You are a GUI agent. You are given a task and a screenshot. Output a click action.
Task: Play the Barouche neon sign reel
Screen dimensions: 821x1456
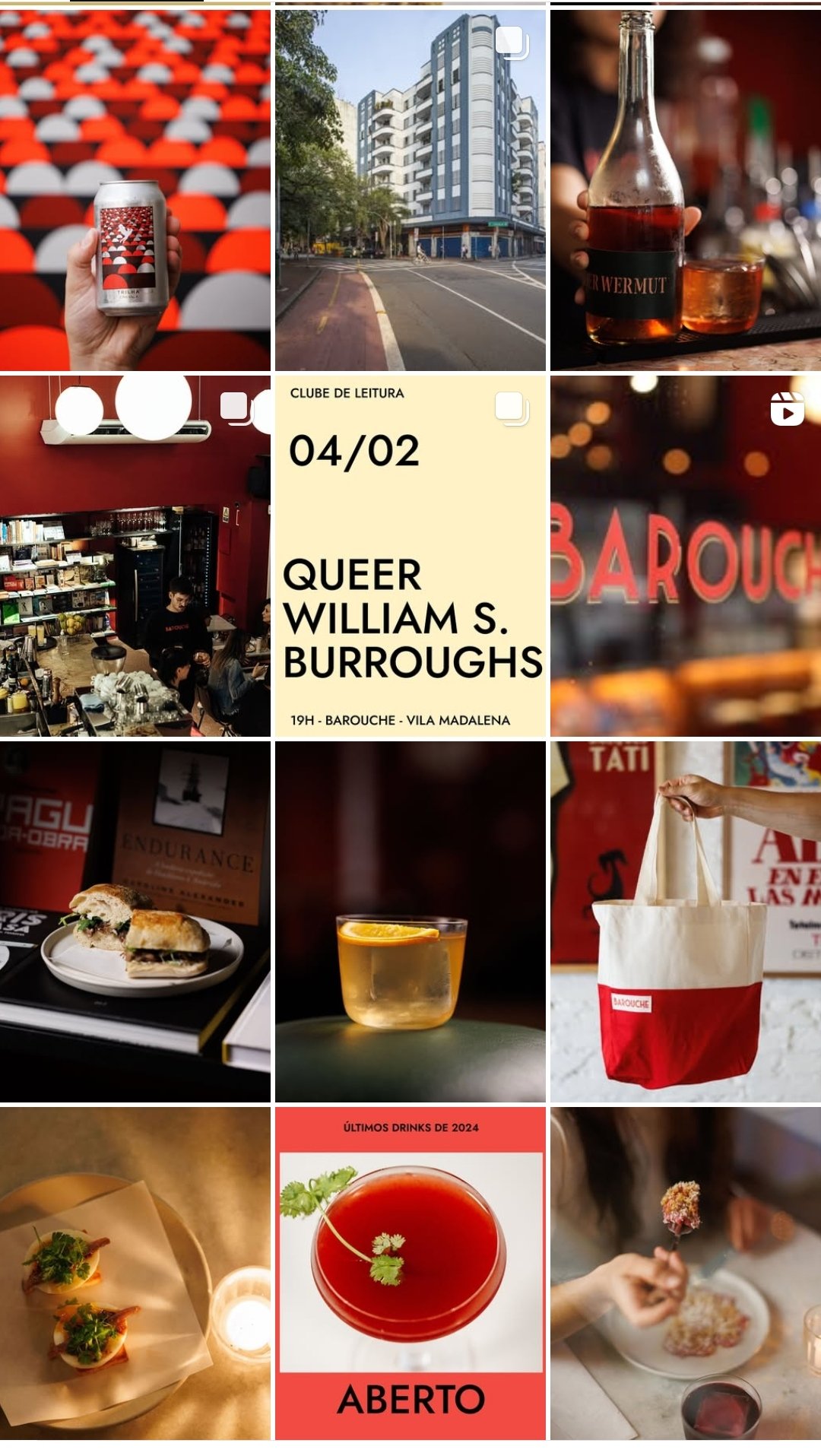click(x=685, y=555)
